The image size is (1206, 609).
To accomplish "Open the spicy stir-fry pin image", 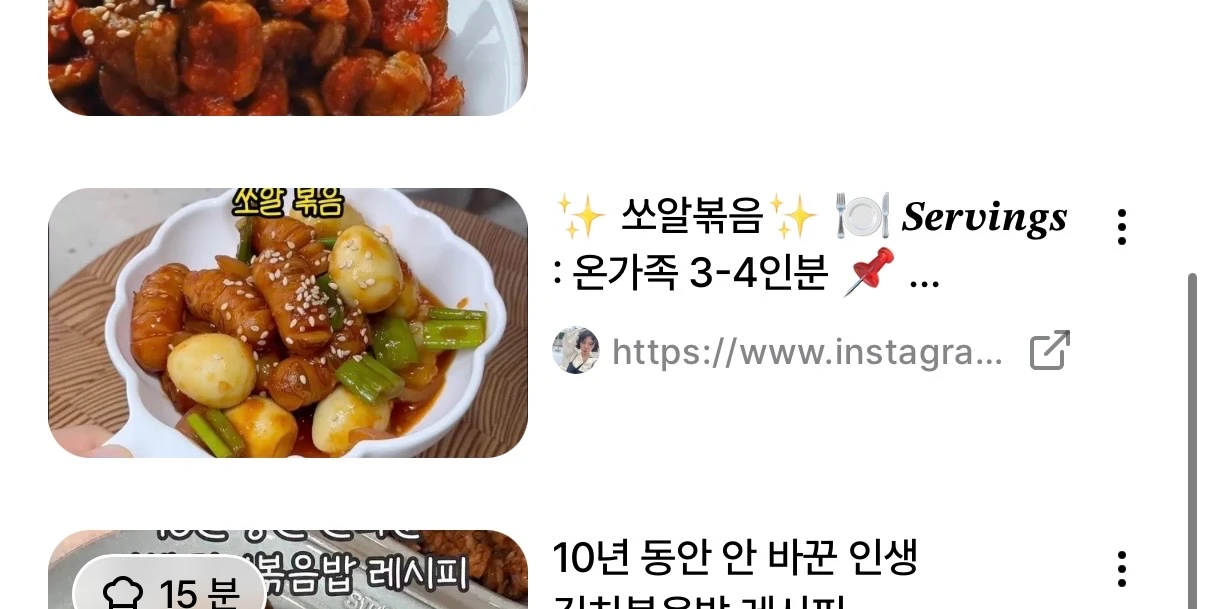I will (288, 57).
